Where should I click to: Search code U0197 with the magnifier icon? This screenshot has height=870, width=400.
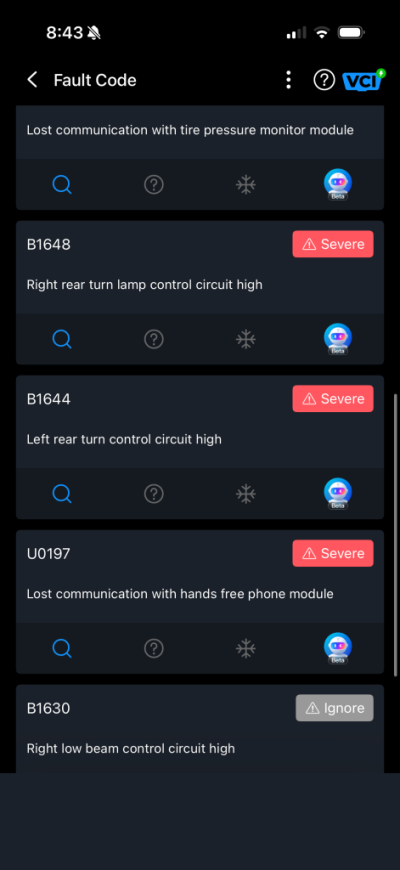pos(62,648)
